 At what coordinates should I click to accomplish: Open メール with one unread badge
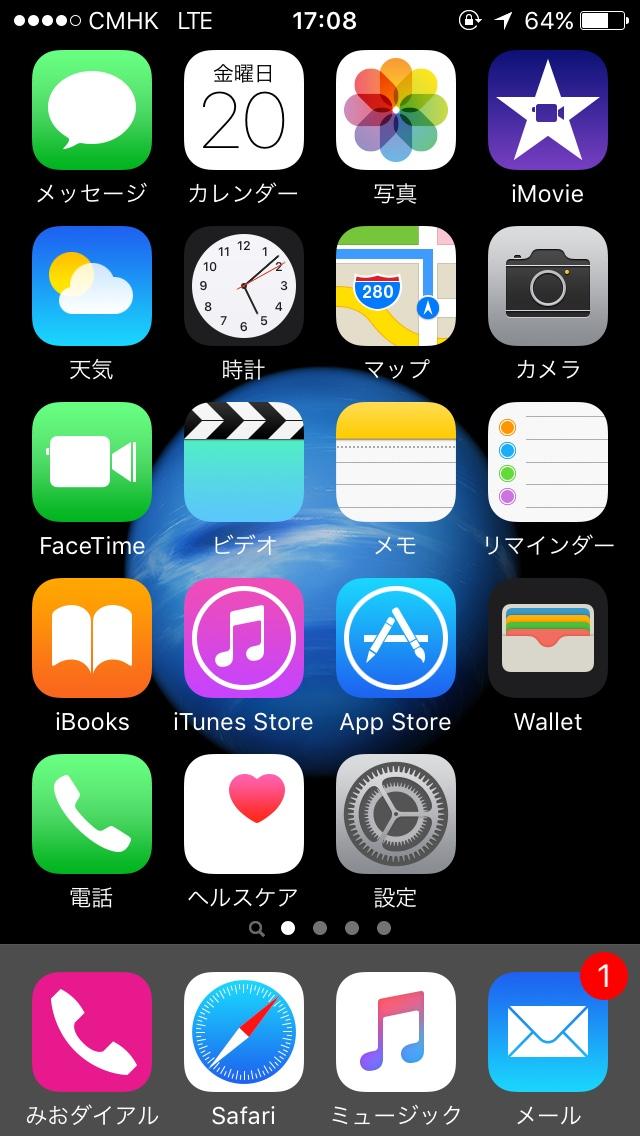point(548,1032)
